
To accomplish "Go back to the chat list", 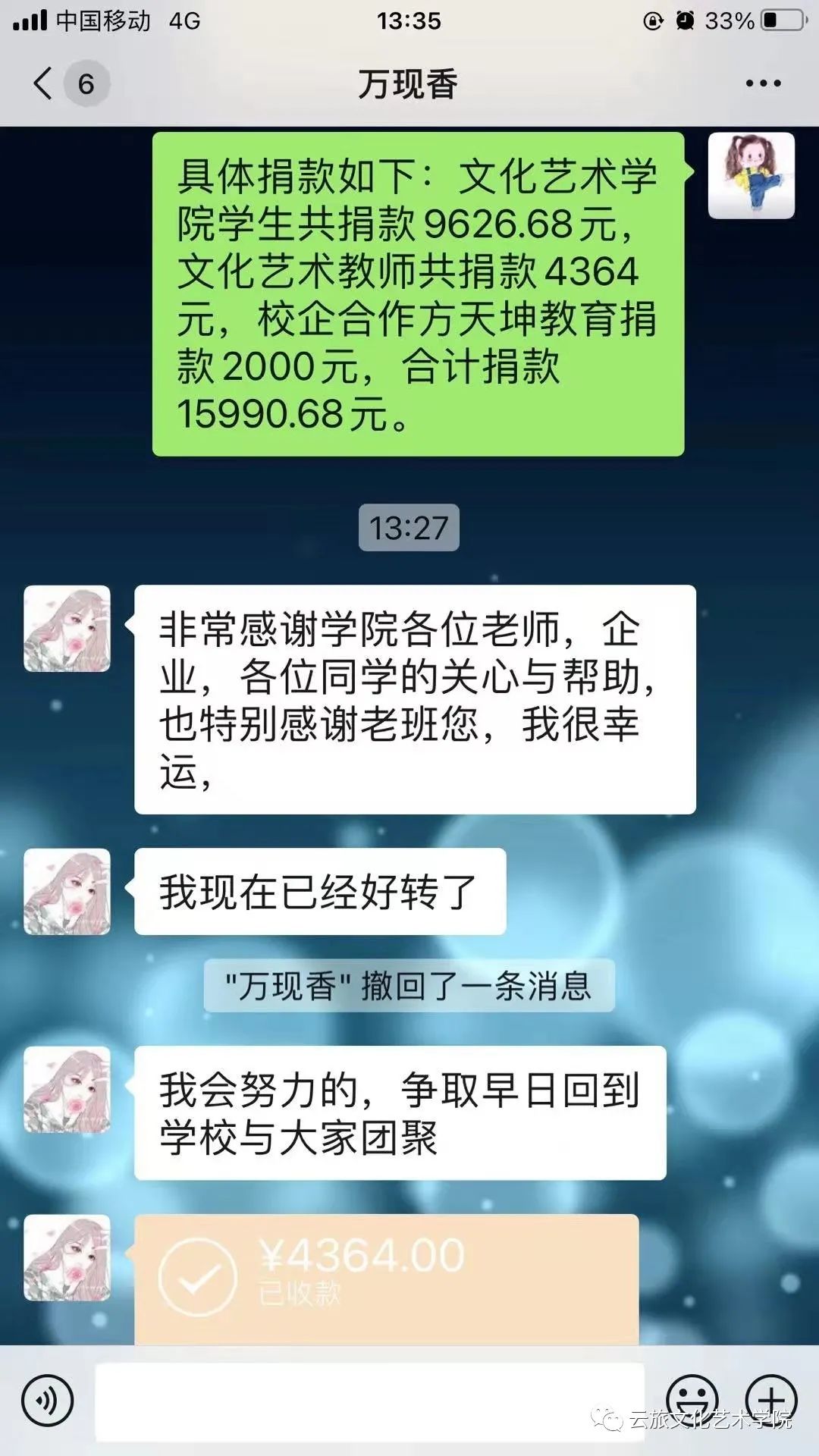I will click(44, 83).
